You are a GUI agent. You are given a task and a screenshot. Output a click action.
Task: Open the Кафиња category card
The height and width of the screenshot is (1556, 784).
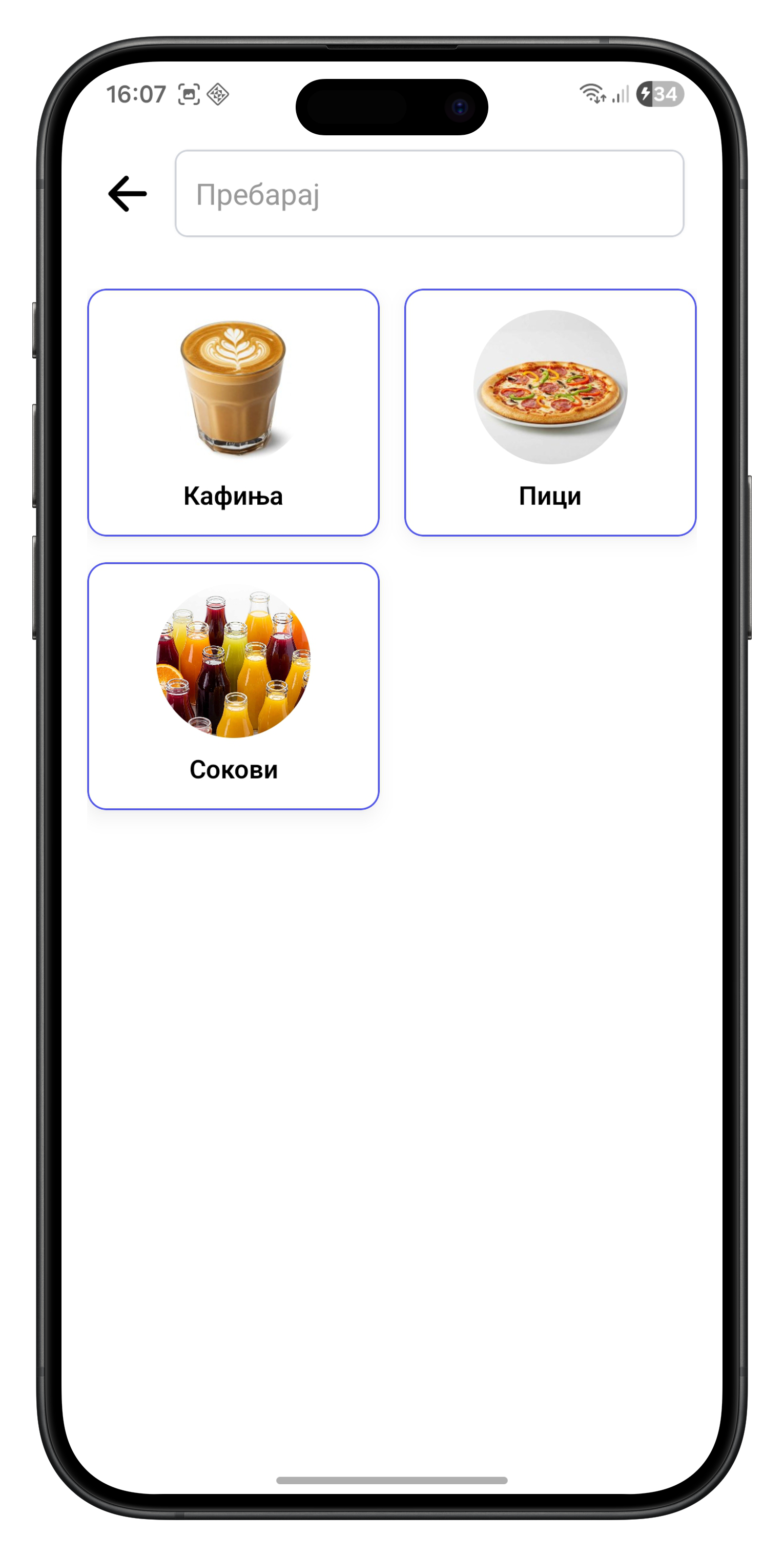(233, 413)
